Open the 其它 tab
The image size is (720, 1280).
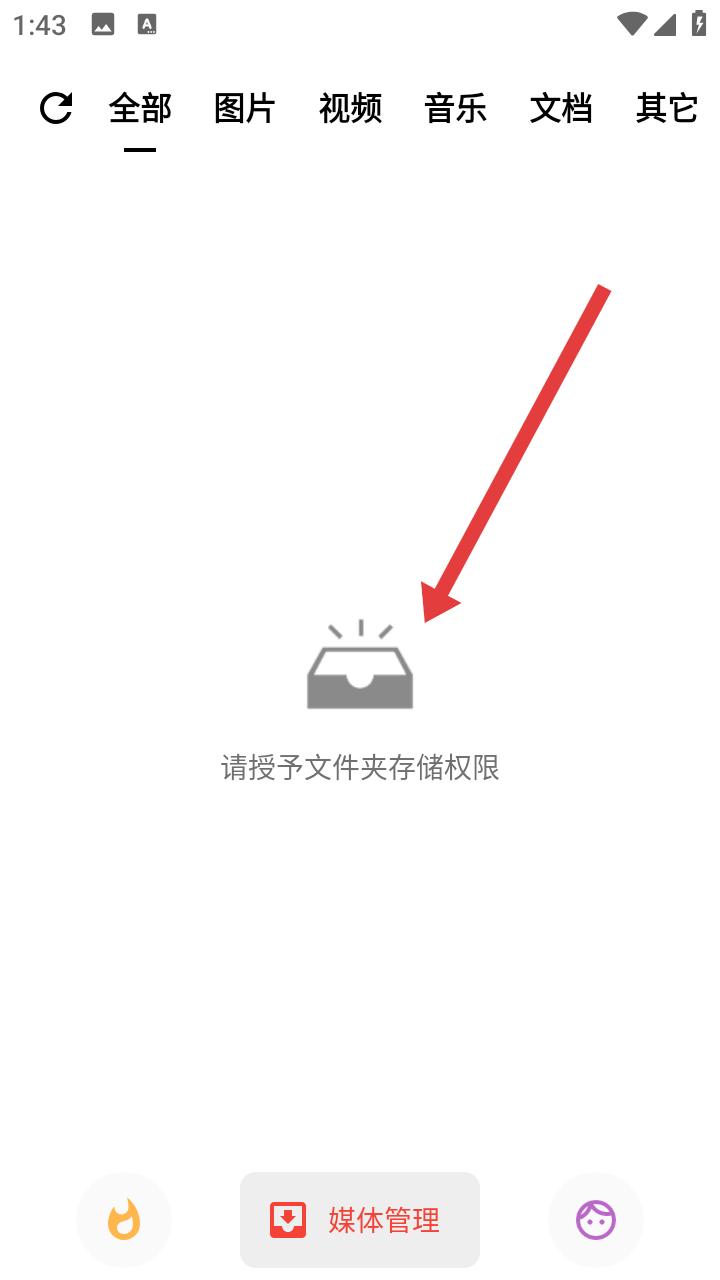pos(667,108)
